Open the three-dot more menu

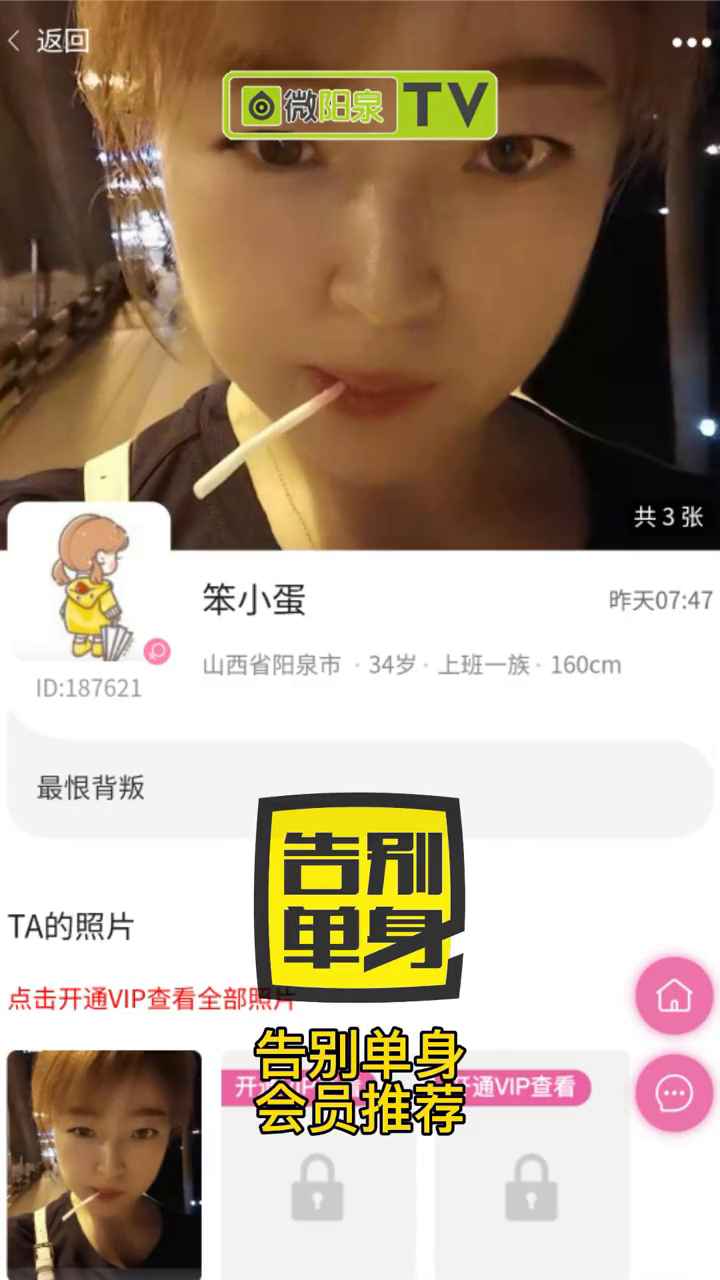coord(690,42)
